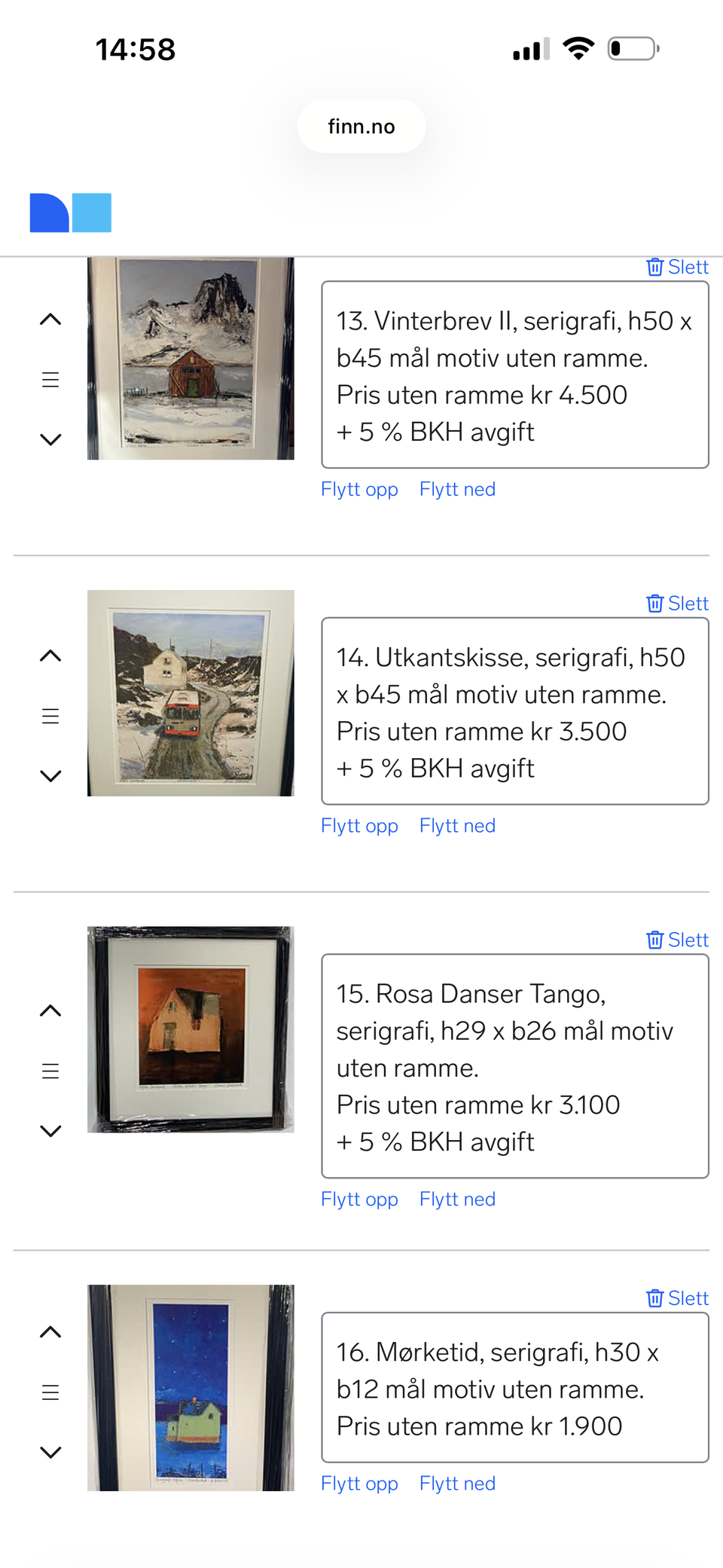This screenshot has height=1568, width=723.
Task: Click Flytt ned under Vinterbrev II
Action: (457, 488)
